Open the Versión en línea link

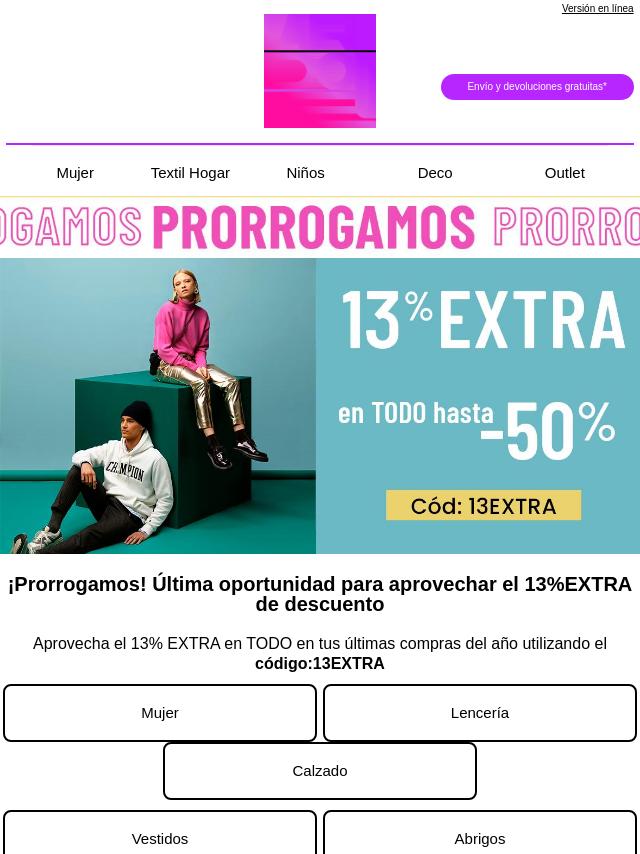[x=597, y=9]
